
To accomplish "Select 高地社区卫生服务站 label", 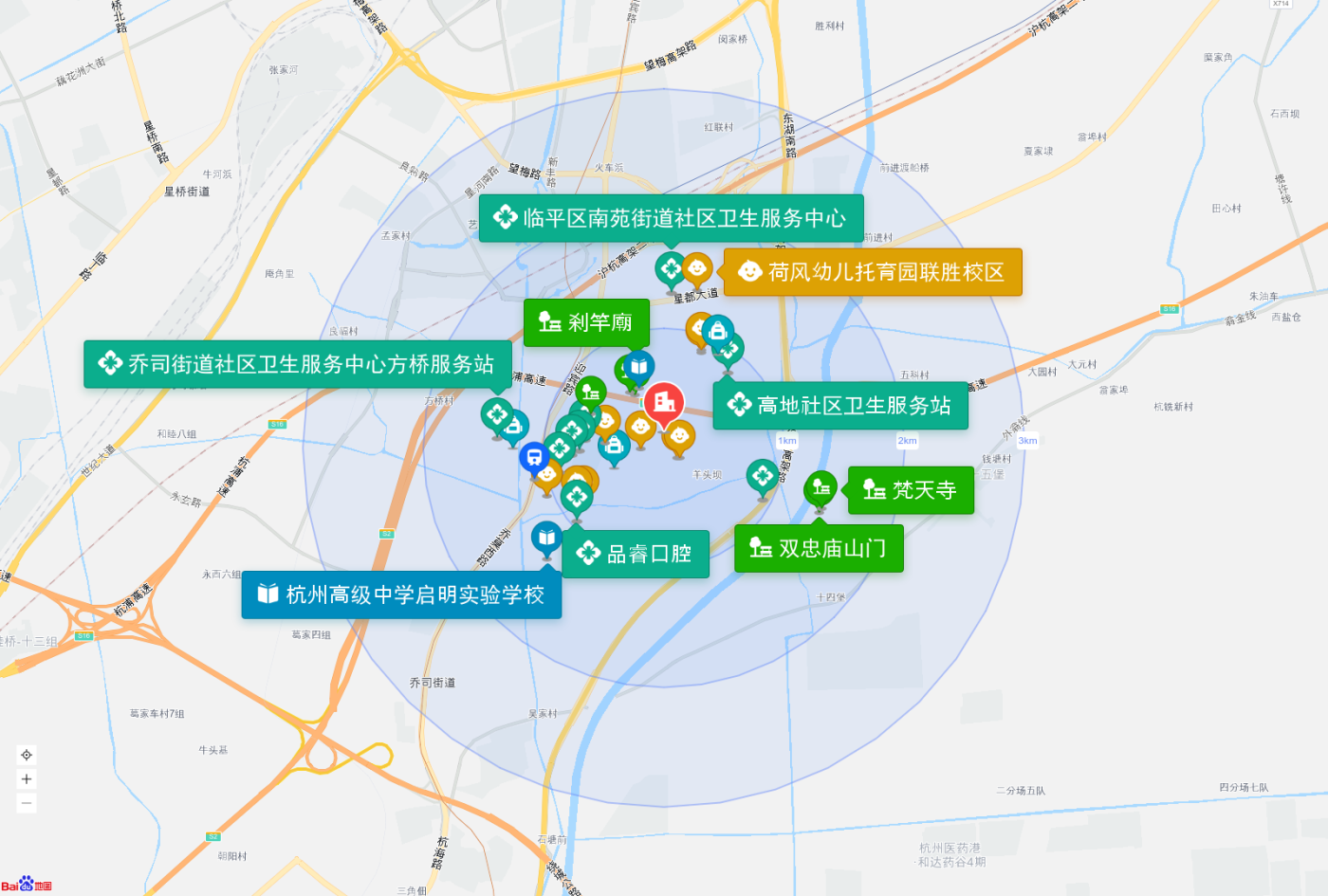I will pos(840,406).
